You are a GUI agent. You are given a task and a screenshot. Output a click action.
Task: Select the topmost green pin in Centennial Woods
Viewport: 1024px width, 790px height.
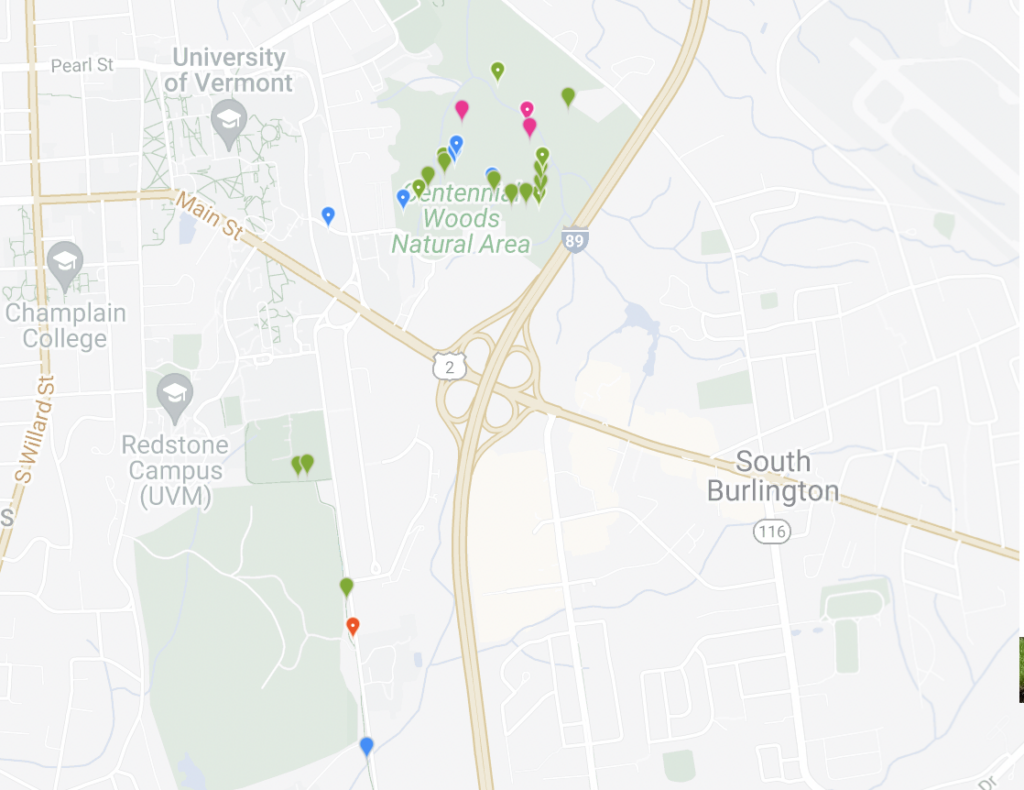coord(497,70)
